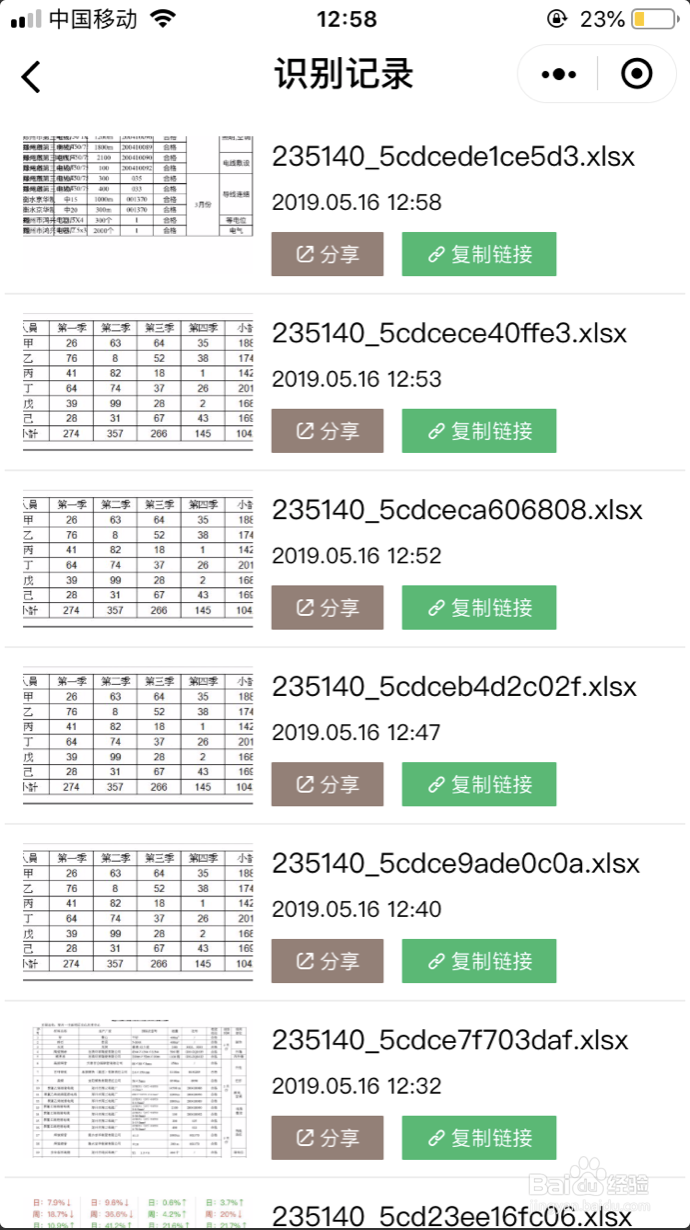This screenshot has width=690, height=1230.
Task: Copy link for 235140_5cdcede1ce5d3.xlsx
Action: coord(479,254)
